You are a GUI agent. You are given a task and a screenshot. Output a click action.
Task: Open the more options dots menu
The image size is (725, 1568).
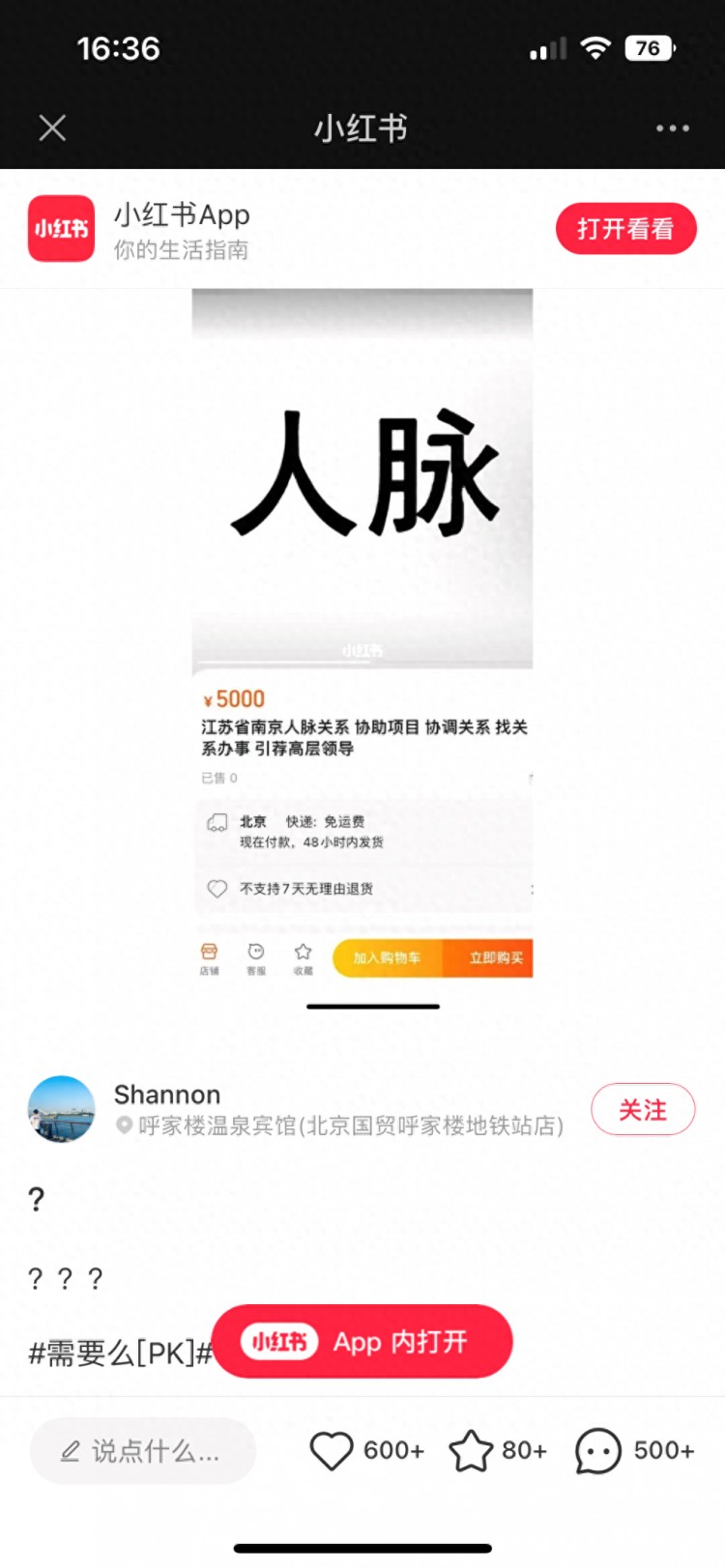coord(672,128)
